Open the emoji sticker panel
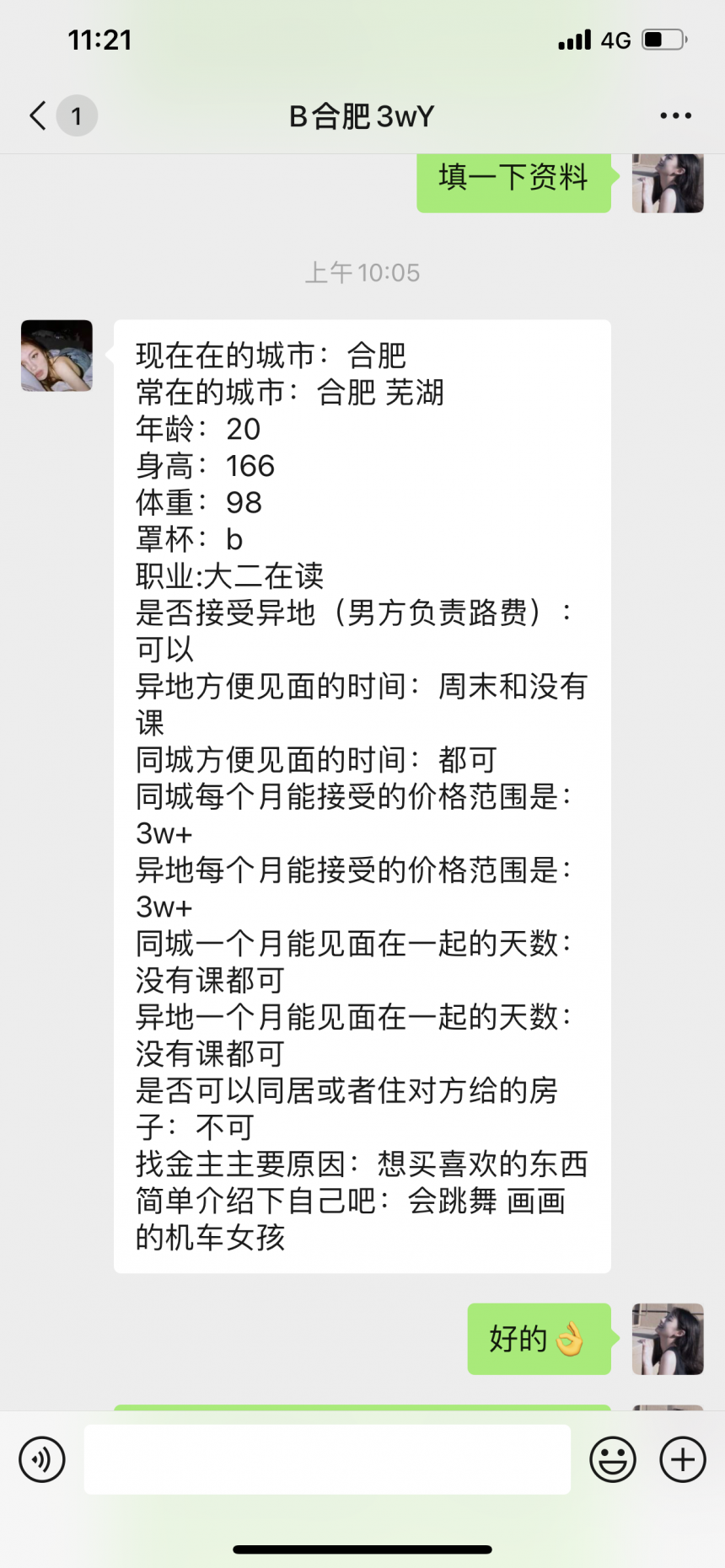The image size is (725, 1568). tap(613, 1459)
